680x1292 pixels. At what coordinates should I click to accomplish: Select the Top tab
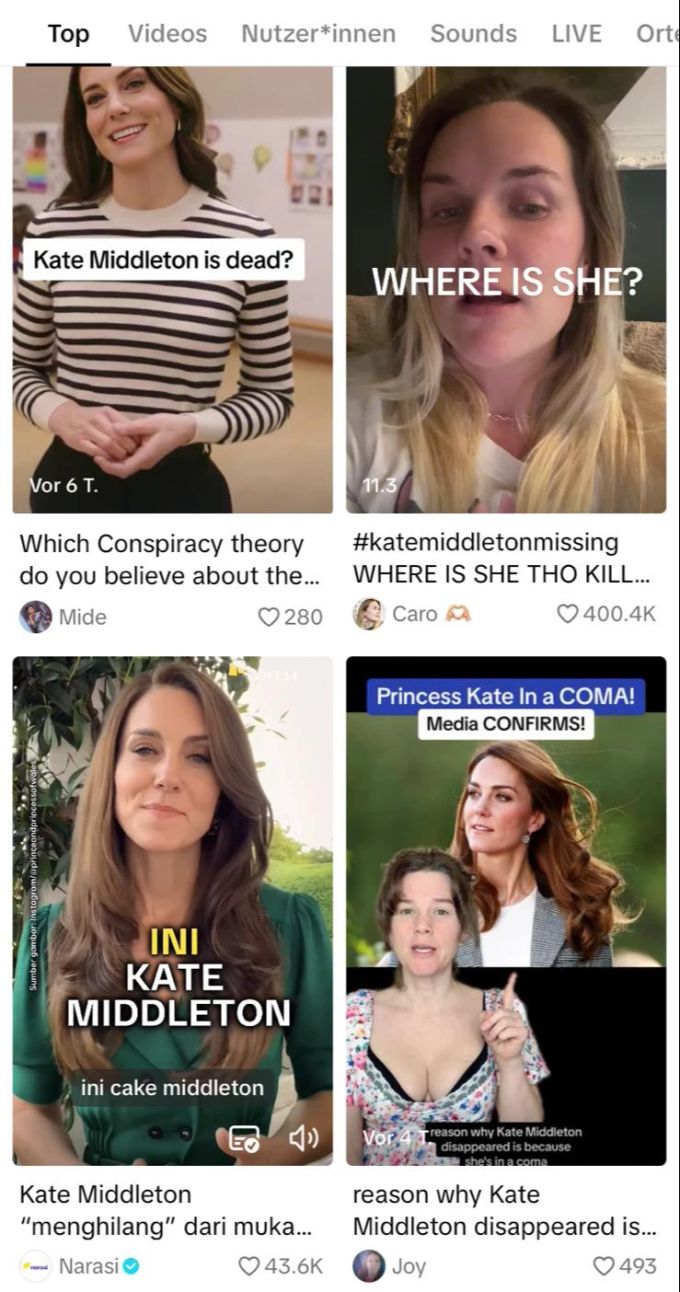pos(68,33)
